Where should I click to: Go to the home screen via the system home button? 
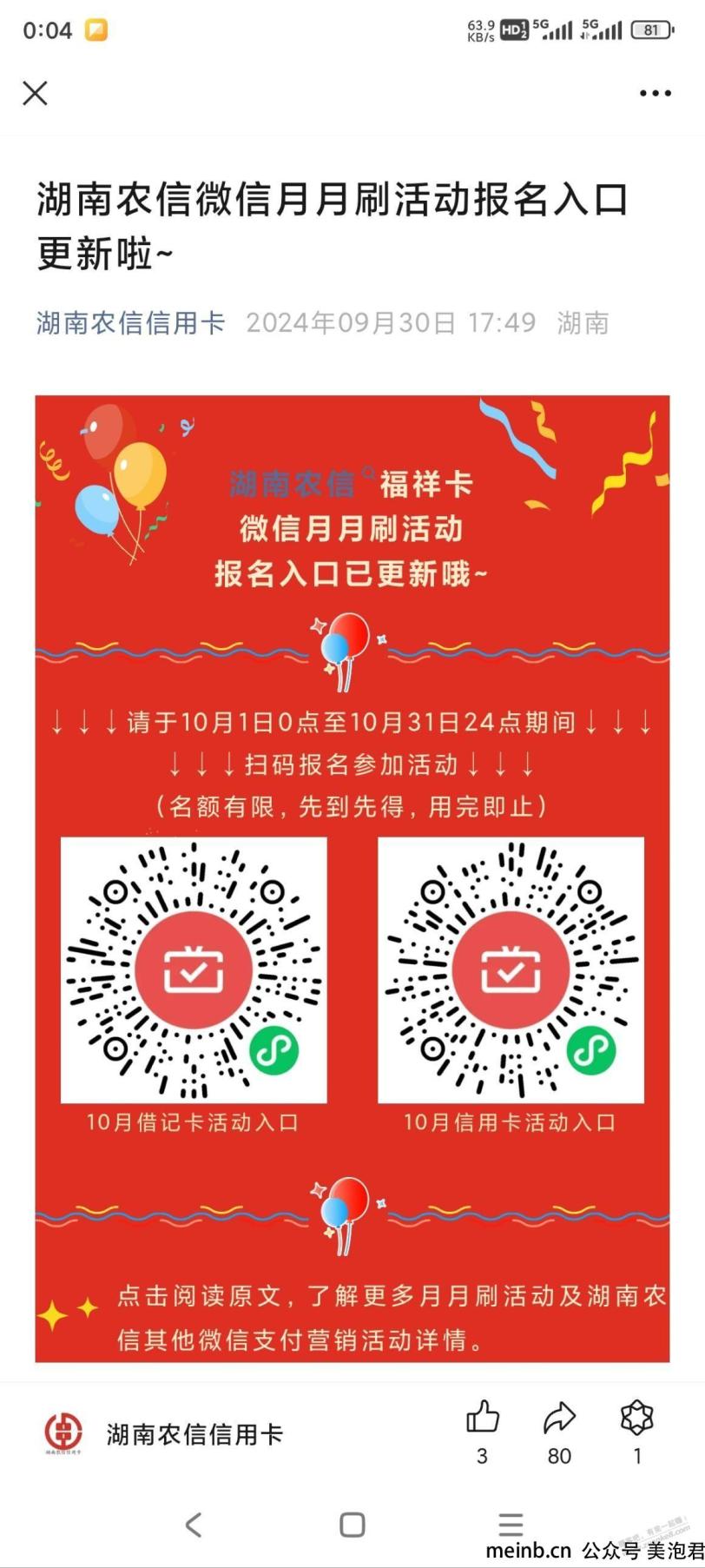point(352,1524)
